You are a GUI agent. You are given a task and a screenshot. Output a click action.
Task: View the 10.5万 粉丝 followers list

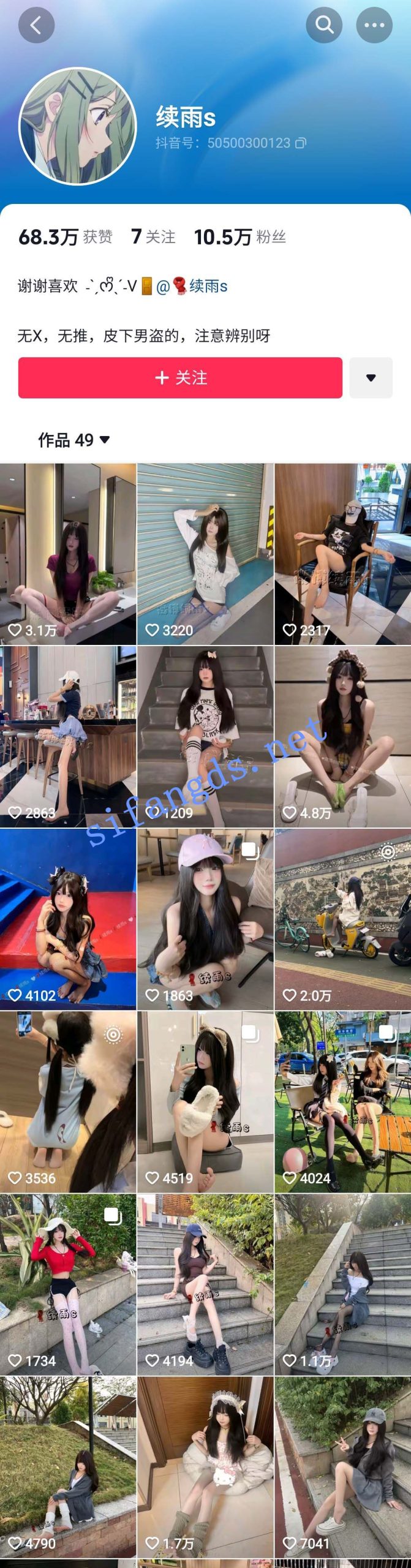click(240, 237)
